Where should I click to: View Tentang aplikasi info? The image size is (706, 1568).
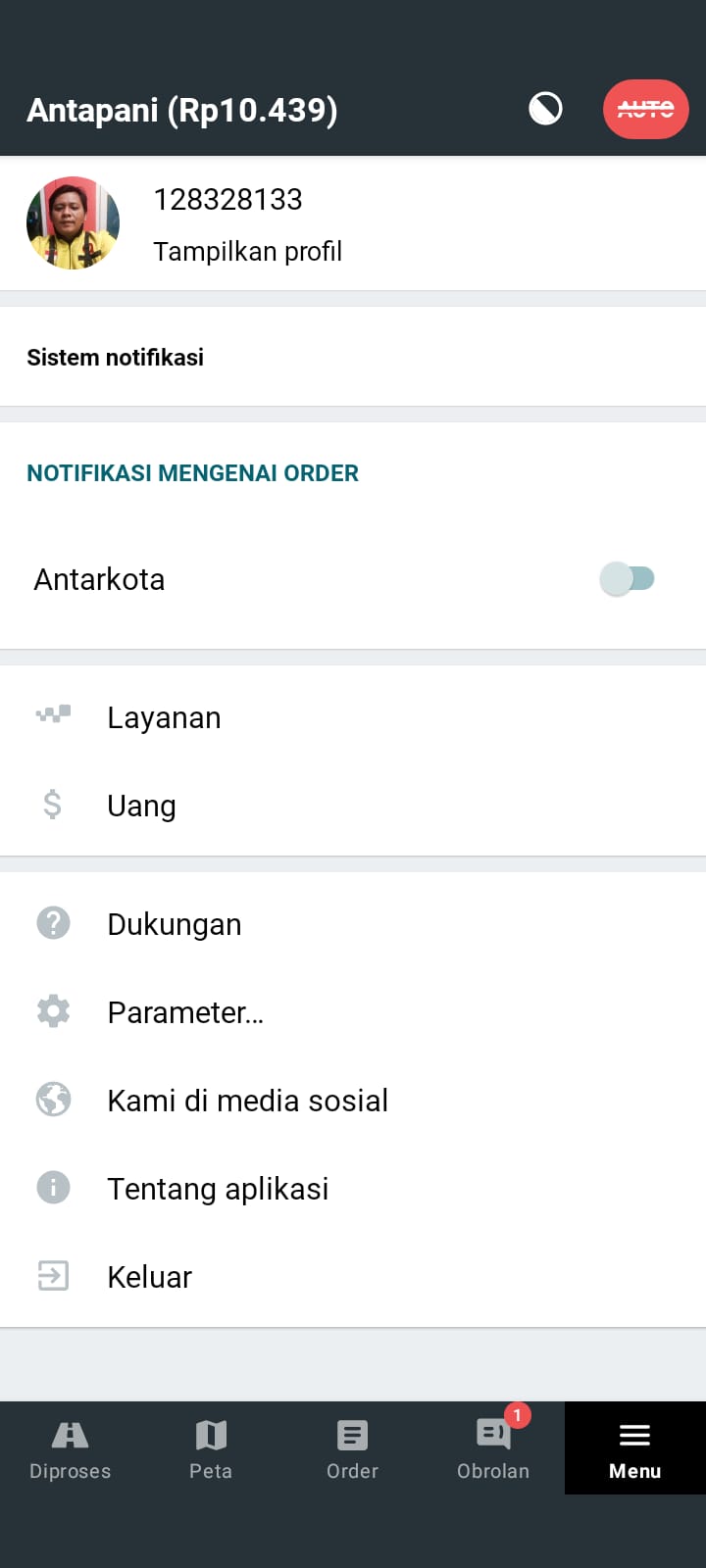(x=218, y=1189)
